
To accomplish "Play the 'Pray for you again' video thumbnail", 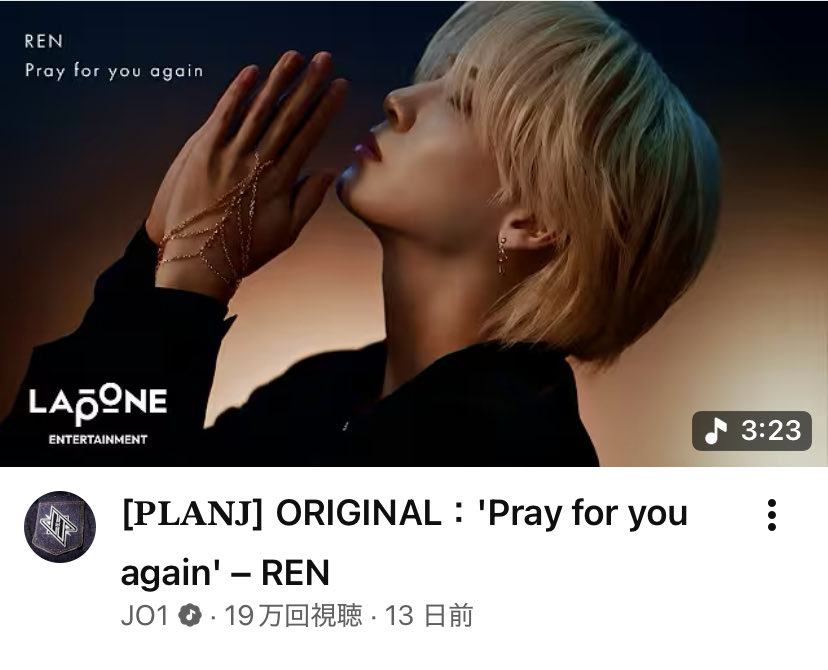I will (414, 233).
